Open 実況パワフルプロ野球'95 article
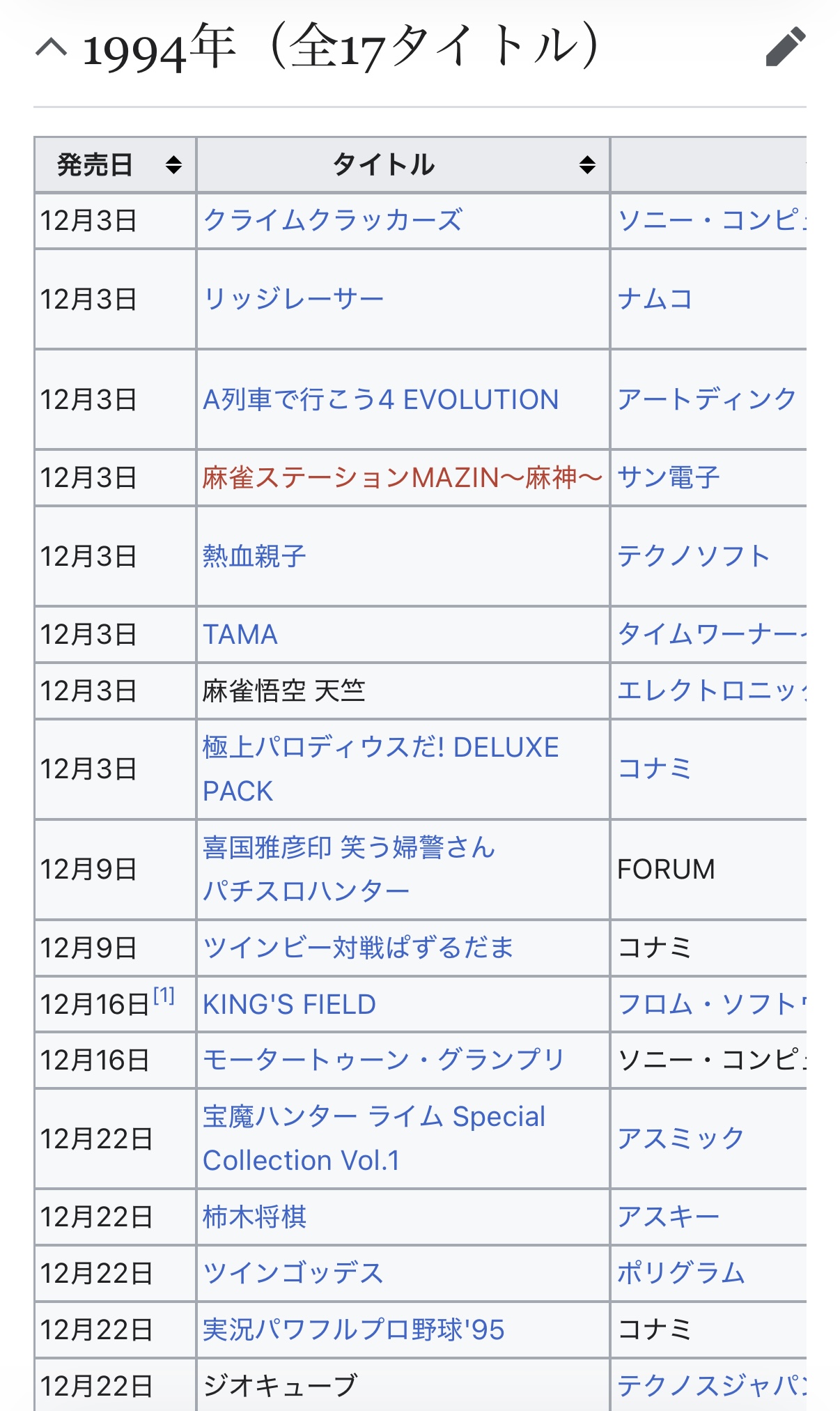The width and height of the screenshot is (840, 1411). coord(353,1329)
